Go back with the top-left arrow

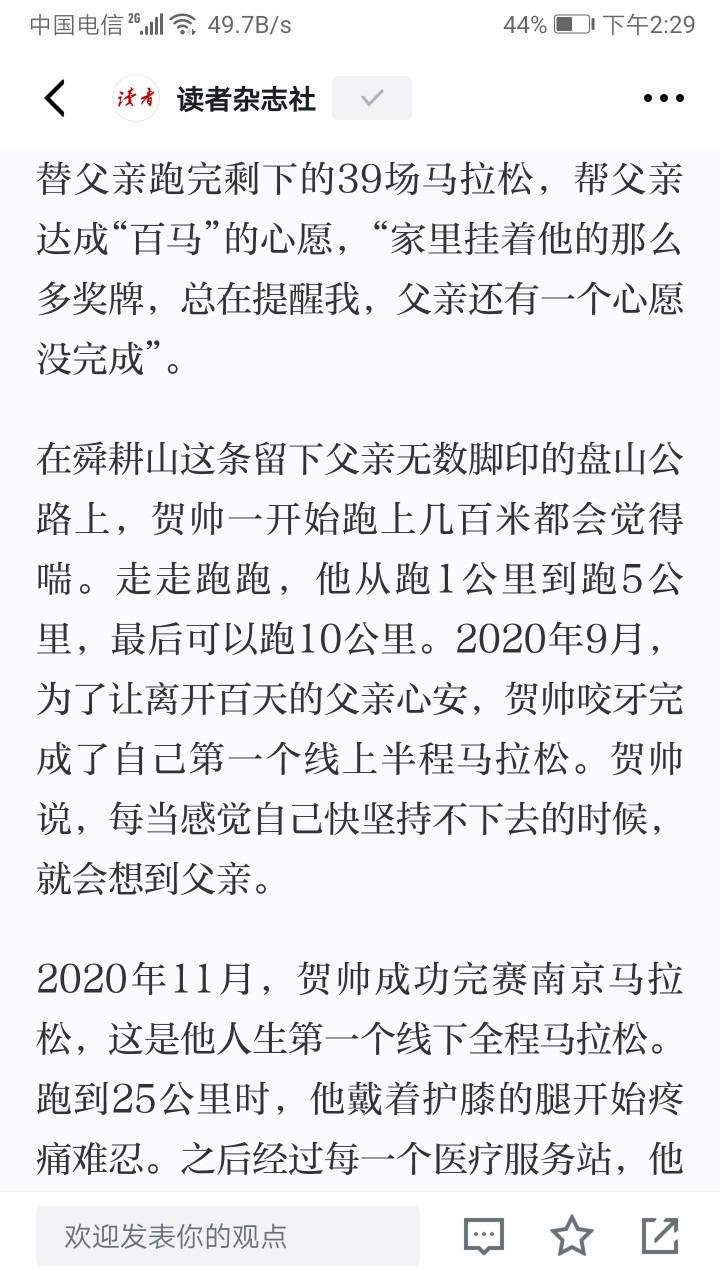55,98
